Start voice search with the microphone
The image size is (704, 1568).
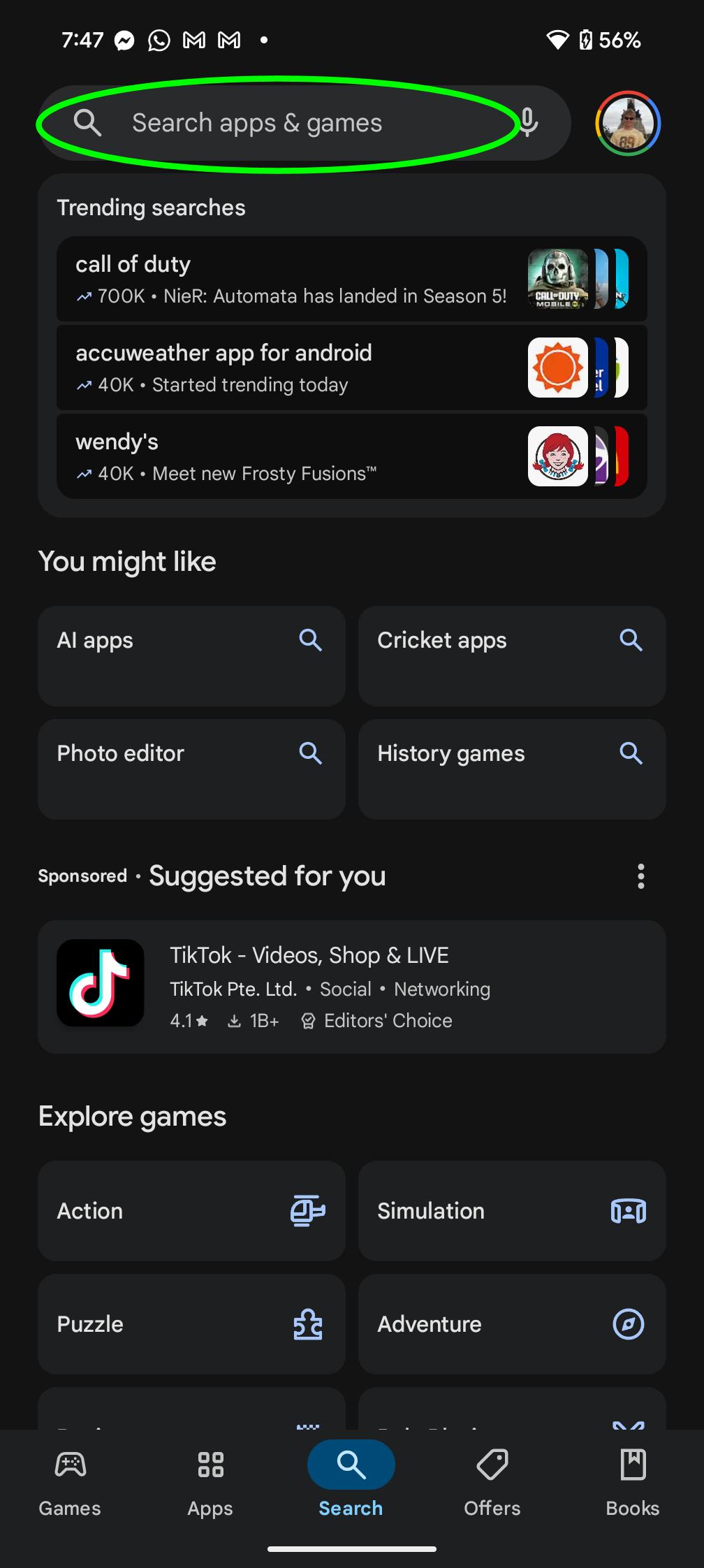529,123
